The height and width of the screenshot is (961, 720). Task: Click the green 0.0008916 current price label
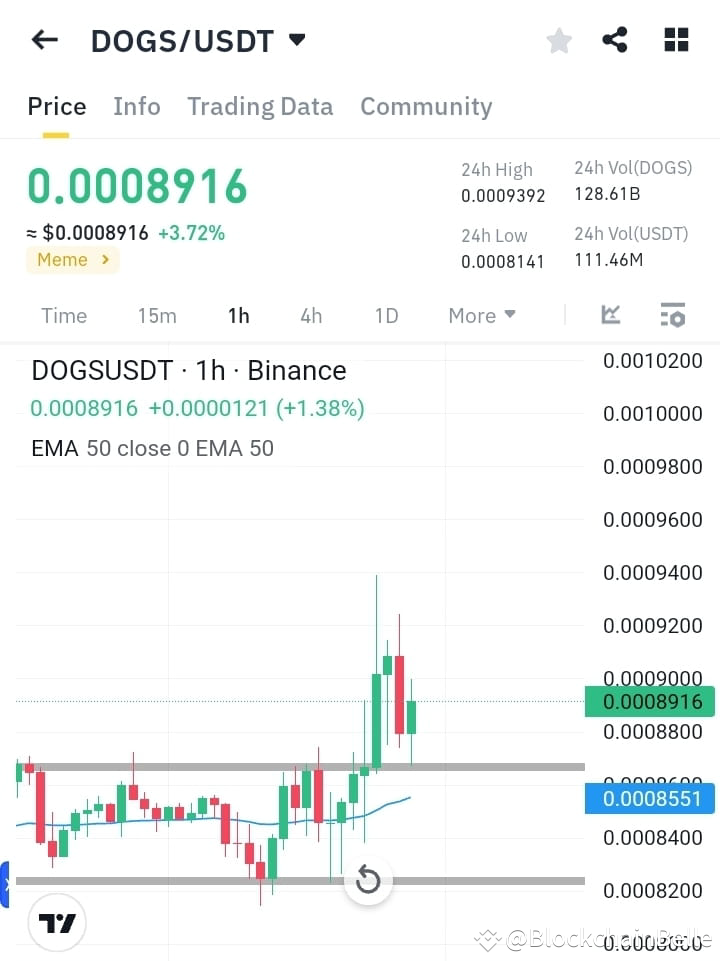(650, 702)
